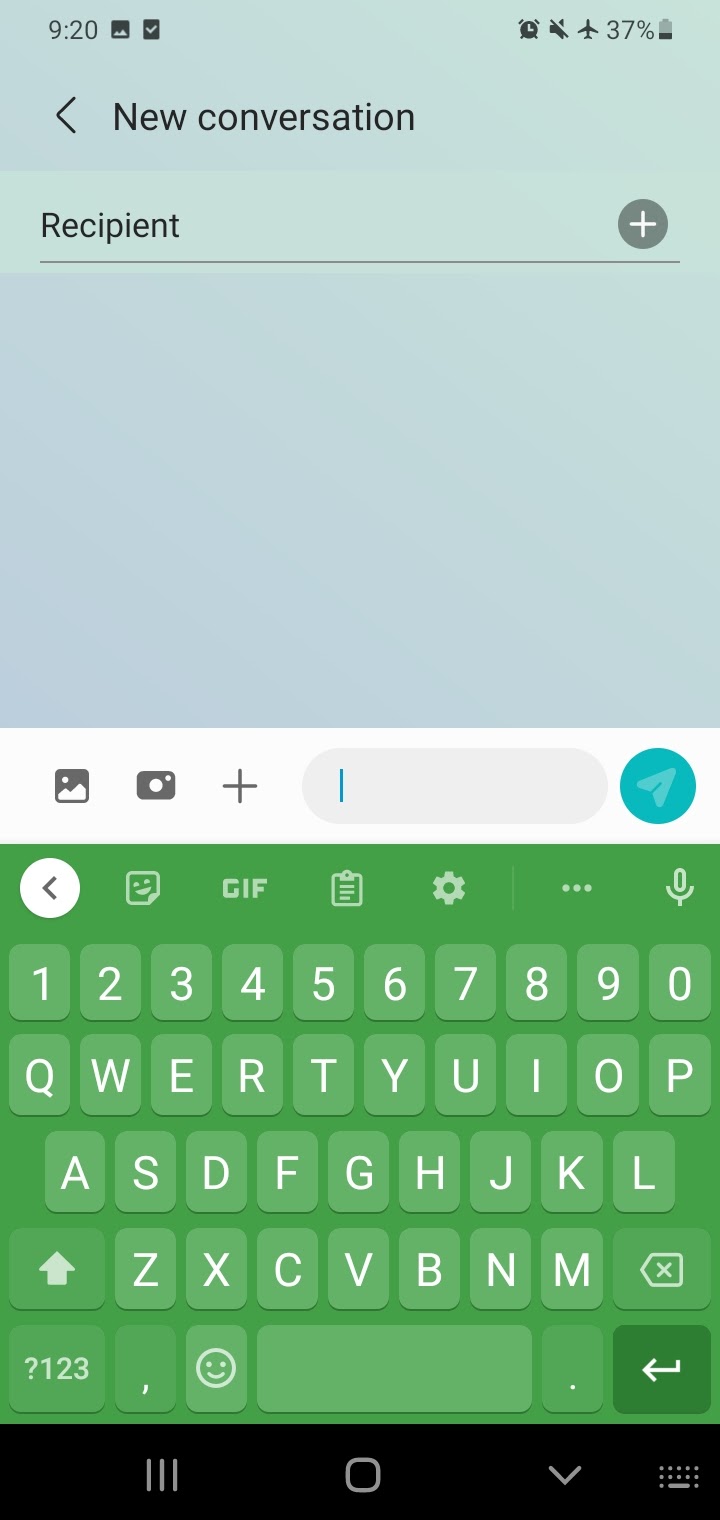720x1520 pixels.
Task: Focus the message text box
Action: point(455,786)
